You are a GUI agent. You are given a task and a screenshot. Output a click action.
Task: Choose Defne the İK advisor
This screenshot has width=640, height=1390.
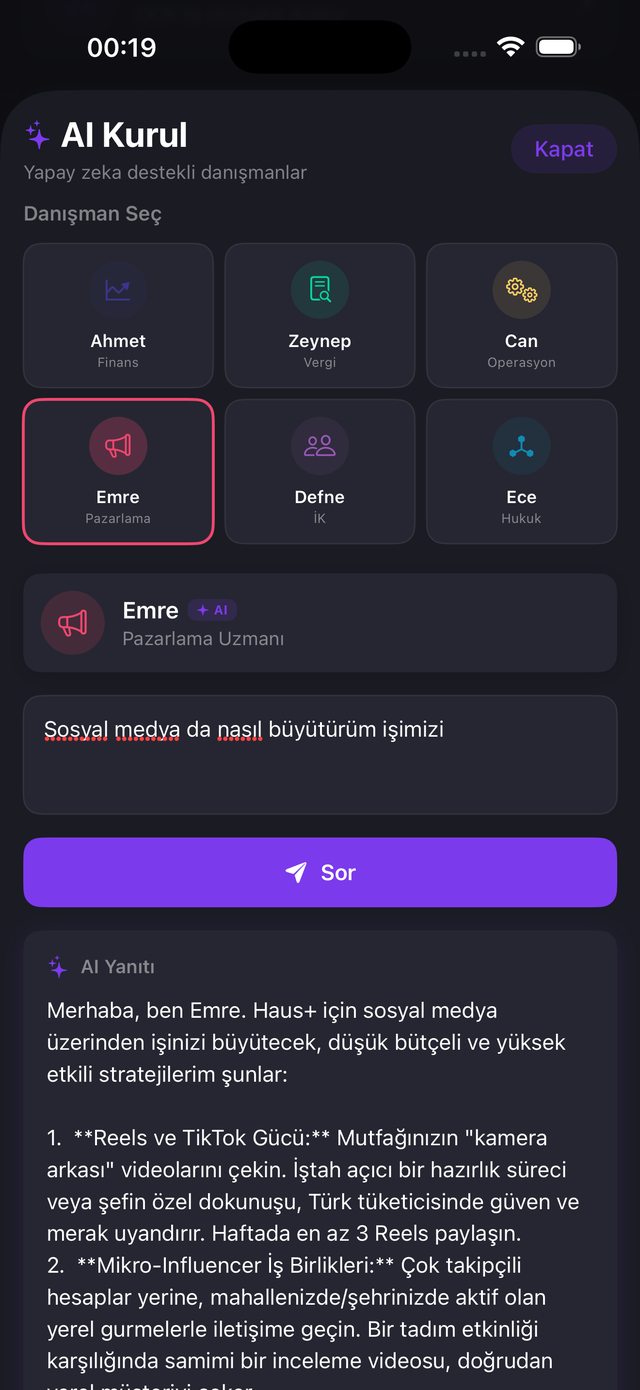(x=320, y=471)
